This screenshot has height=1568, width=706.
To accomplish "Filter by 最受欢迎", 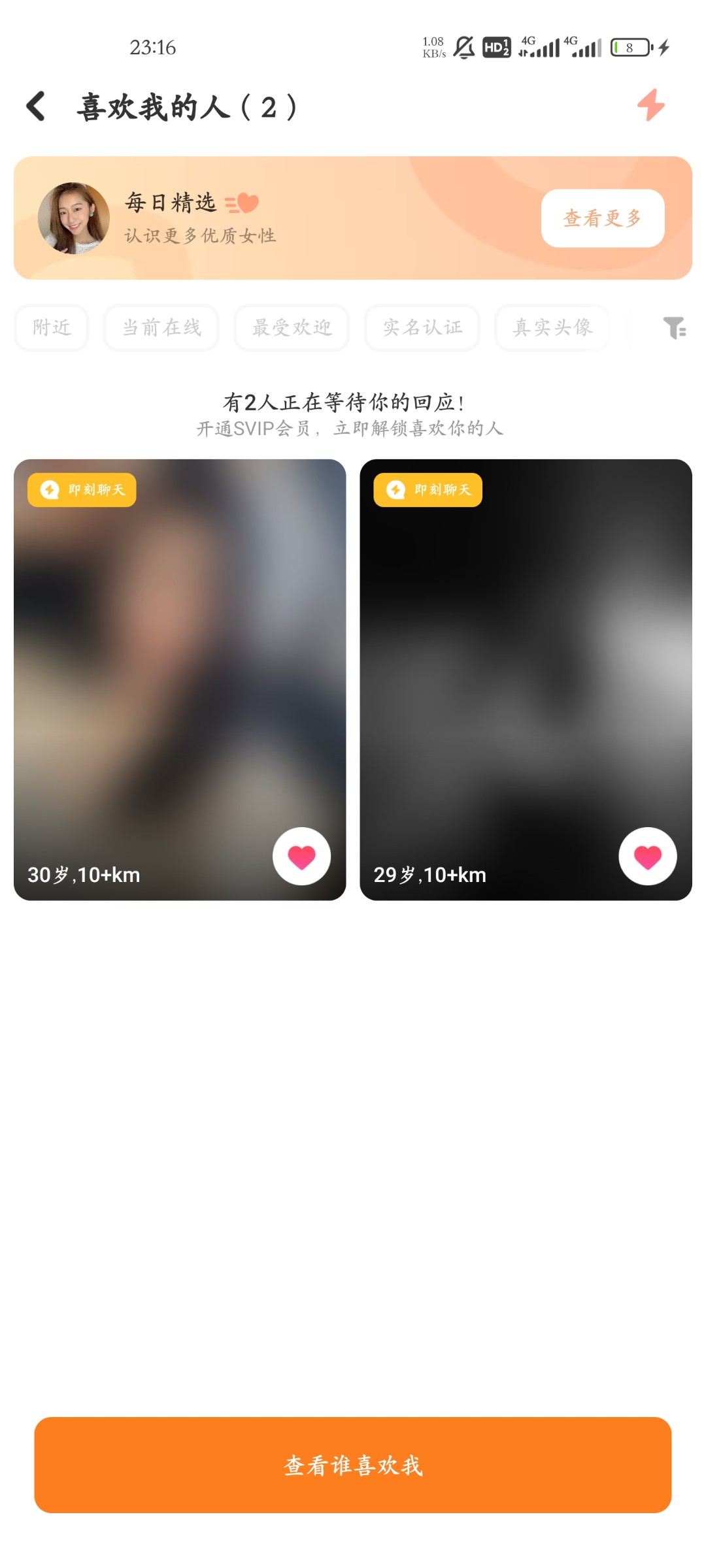I will [292, 327].
